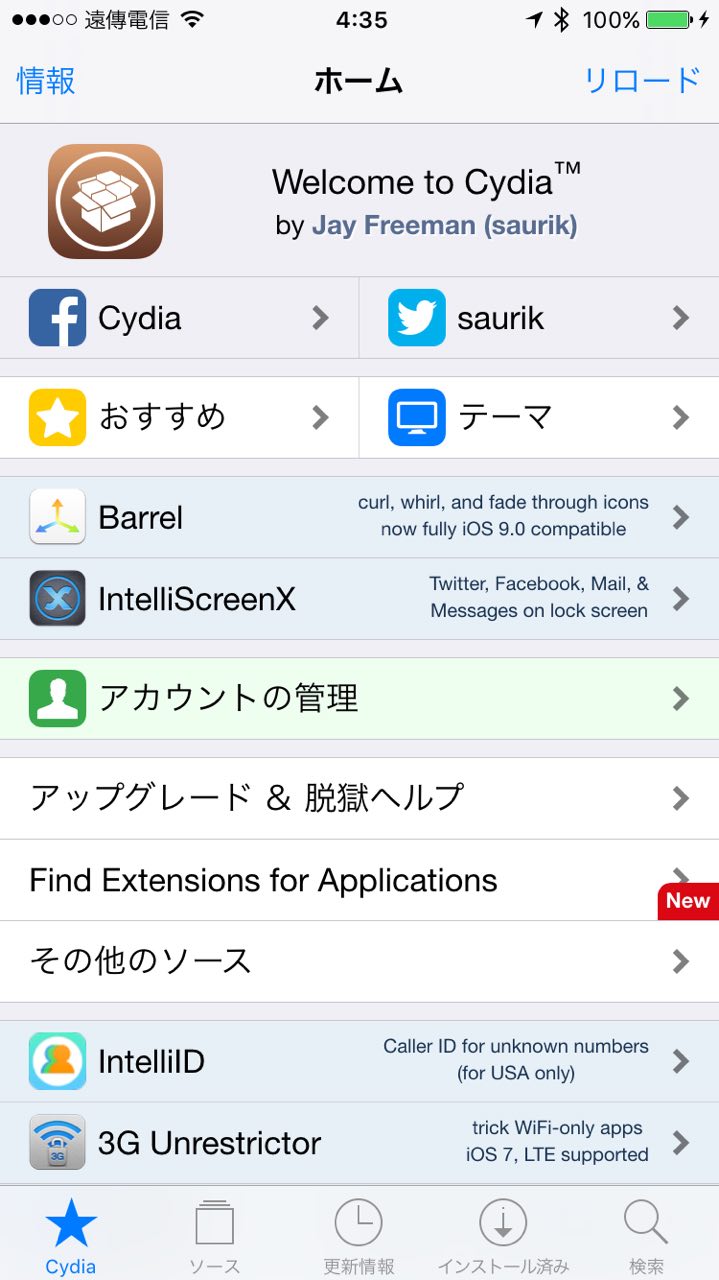The height and width of the screenshot is (1280, 719).
Task: Switch to the インストール済み tab
Action: tap(503, 1236)
